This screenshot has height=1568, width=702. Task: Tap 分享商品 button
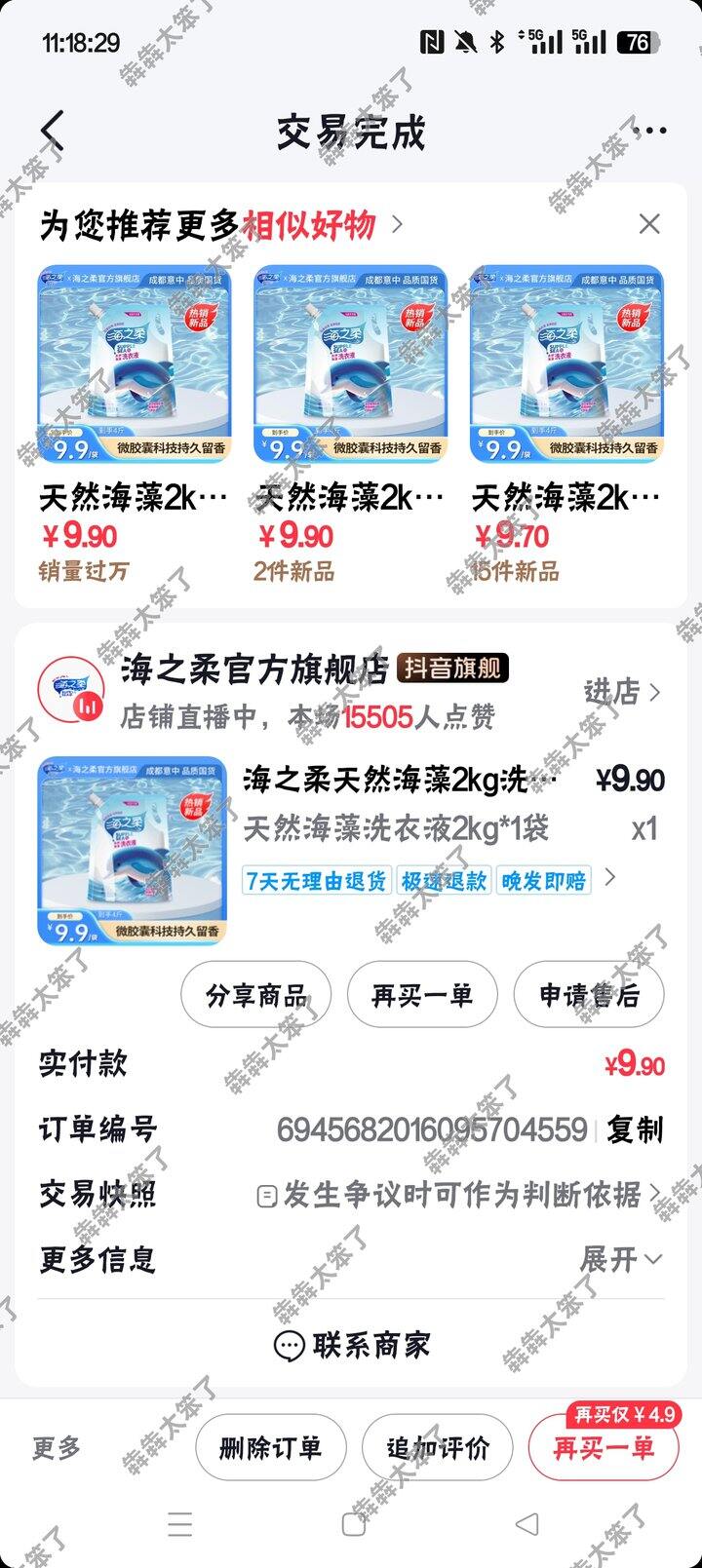click(256, 995)
